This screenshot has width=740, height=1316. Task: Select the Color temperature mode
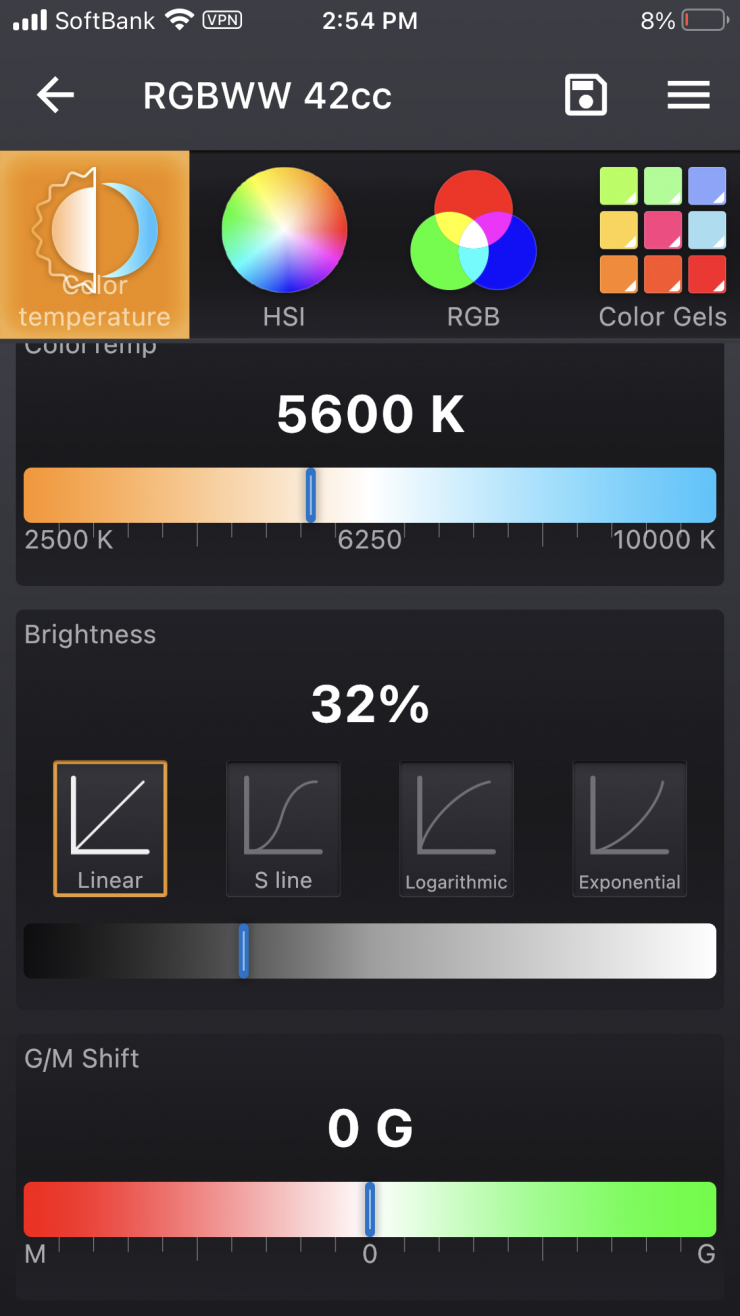point(95,245)
